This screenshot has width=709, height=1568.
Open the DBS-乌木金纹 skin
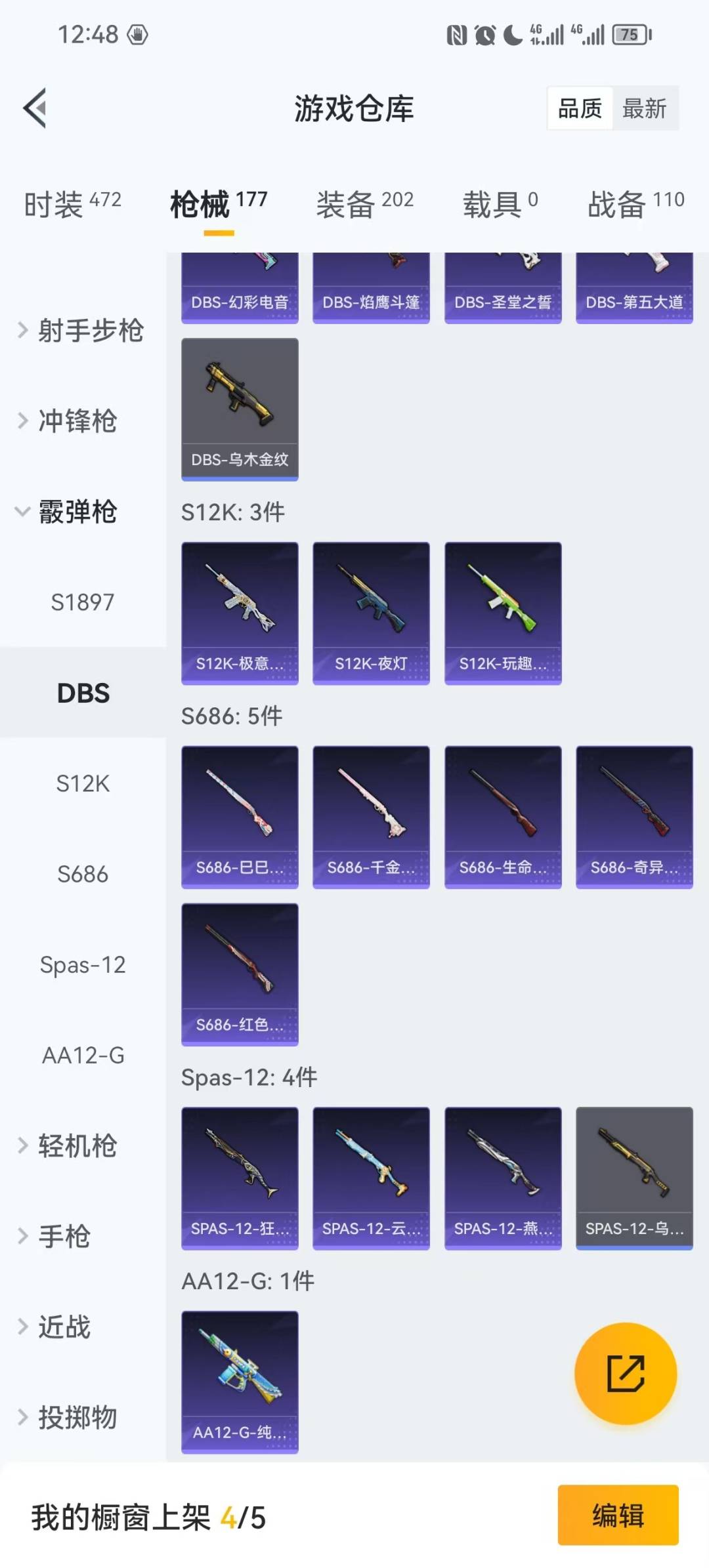pyautogui.click(x=240, y=407)
